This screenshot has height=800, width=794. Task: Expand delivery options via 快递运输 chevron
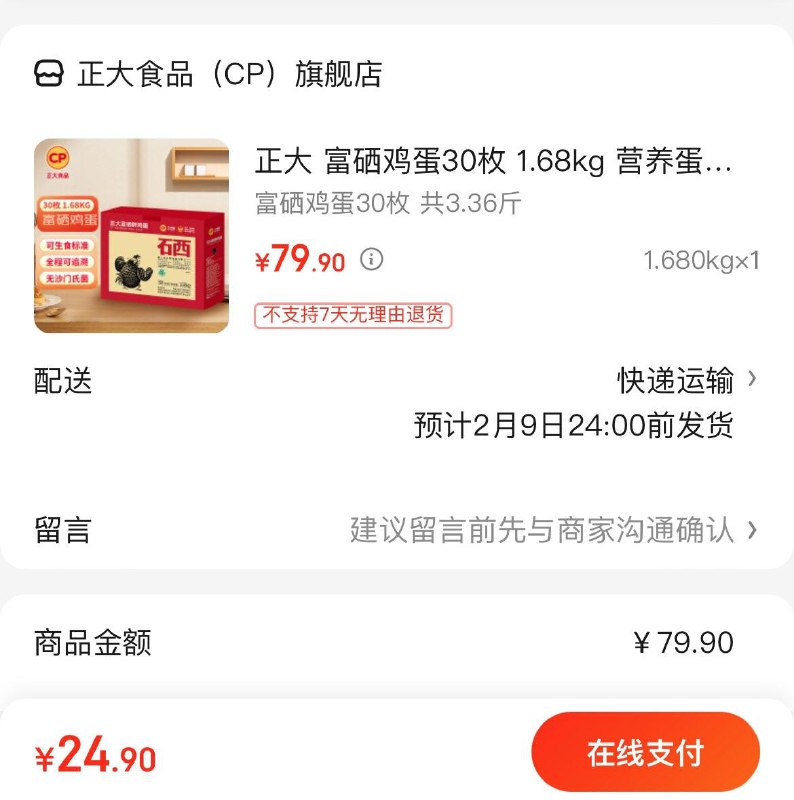757,380
